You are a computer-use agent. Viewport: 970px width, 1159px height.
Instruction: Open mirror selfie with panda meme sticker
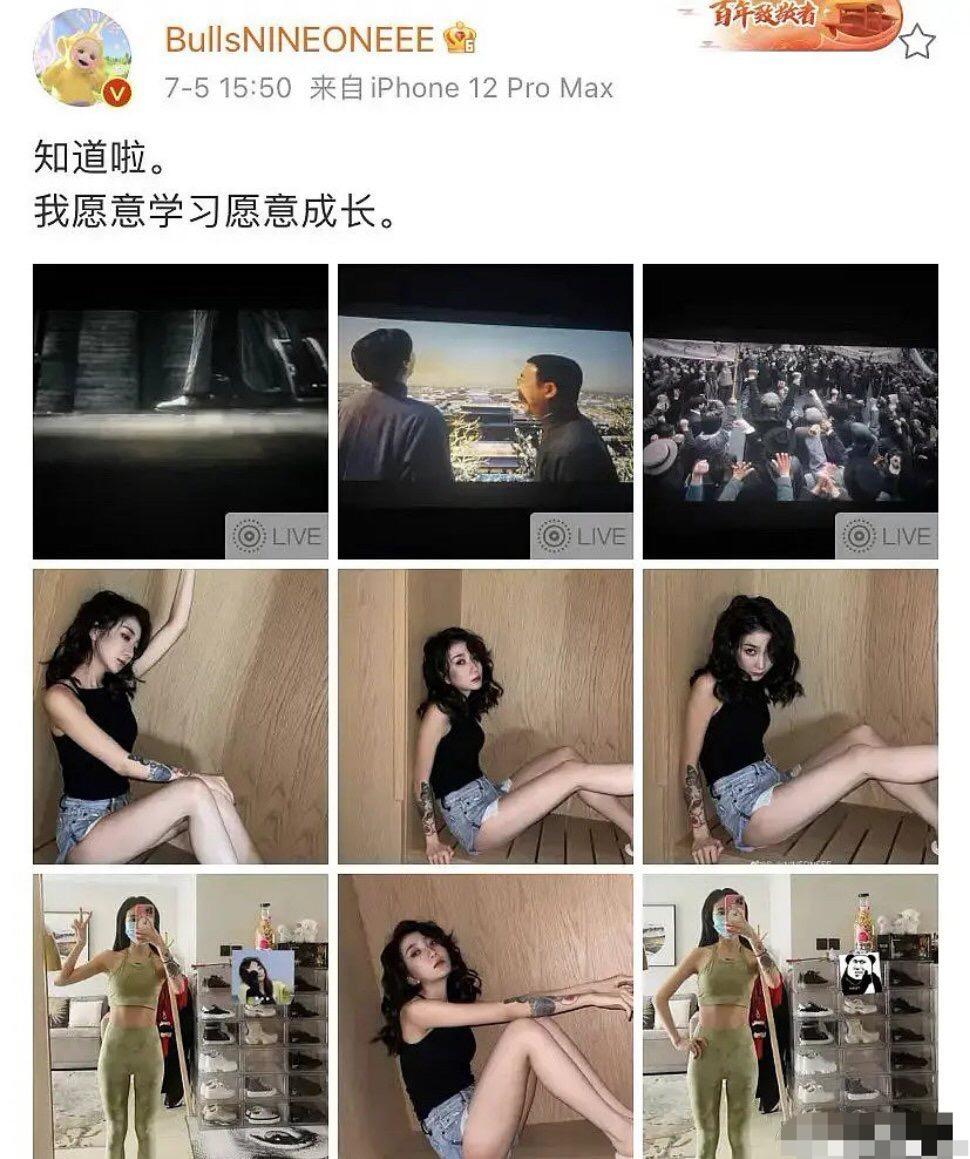pyautogui.click(x=790, y=1016)
